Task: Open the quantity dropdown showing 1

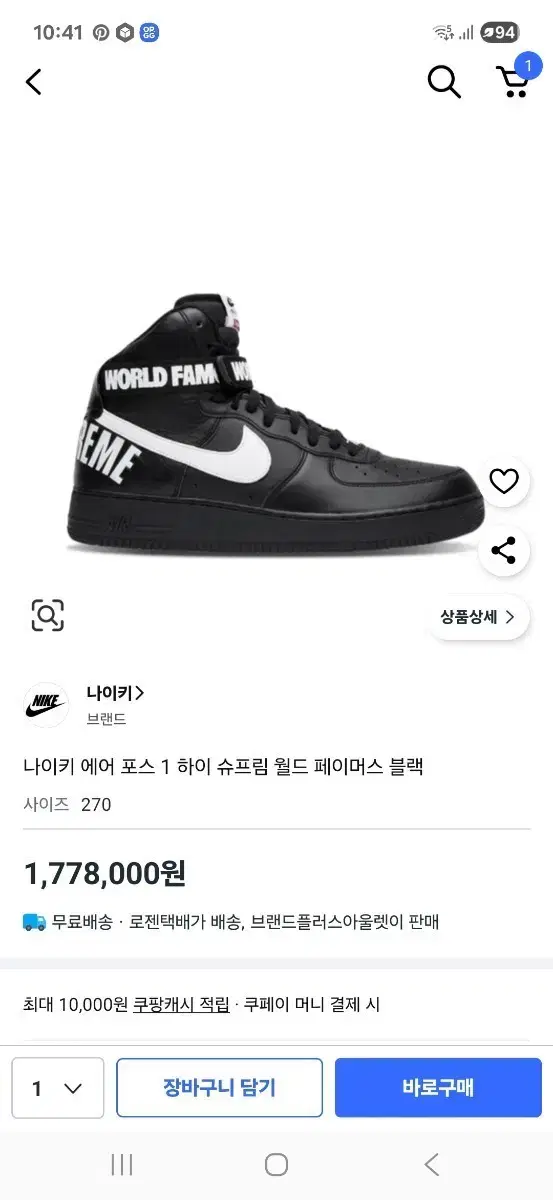Action: [58, 1088]
